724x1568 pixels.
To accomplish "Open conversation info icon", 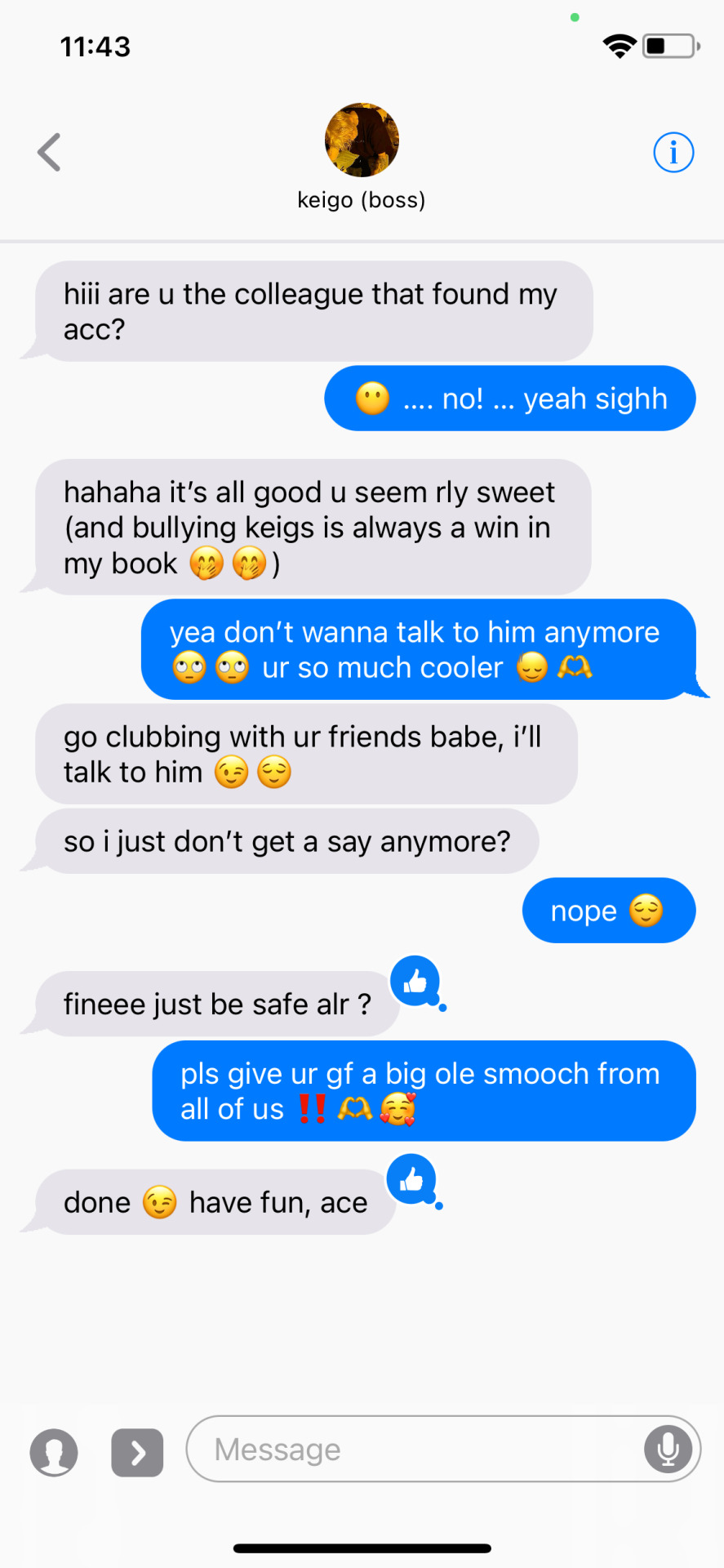I will 673,153.
